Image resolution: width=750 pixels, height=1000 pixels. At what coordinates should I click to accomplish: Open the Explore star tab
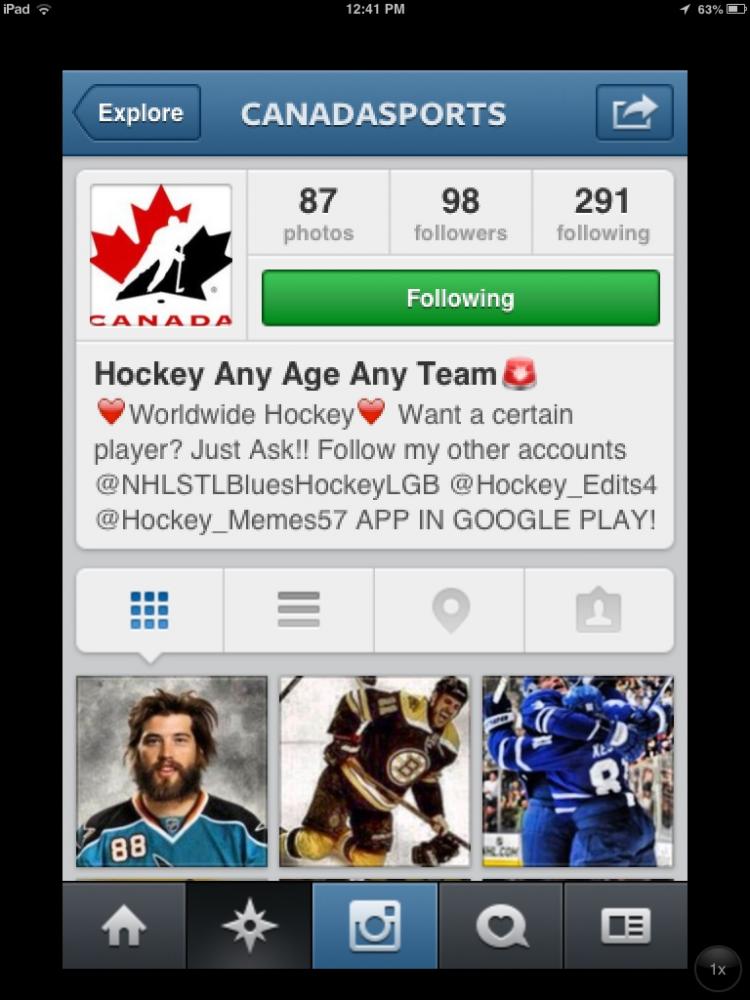(x=249, y=926)
